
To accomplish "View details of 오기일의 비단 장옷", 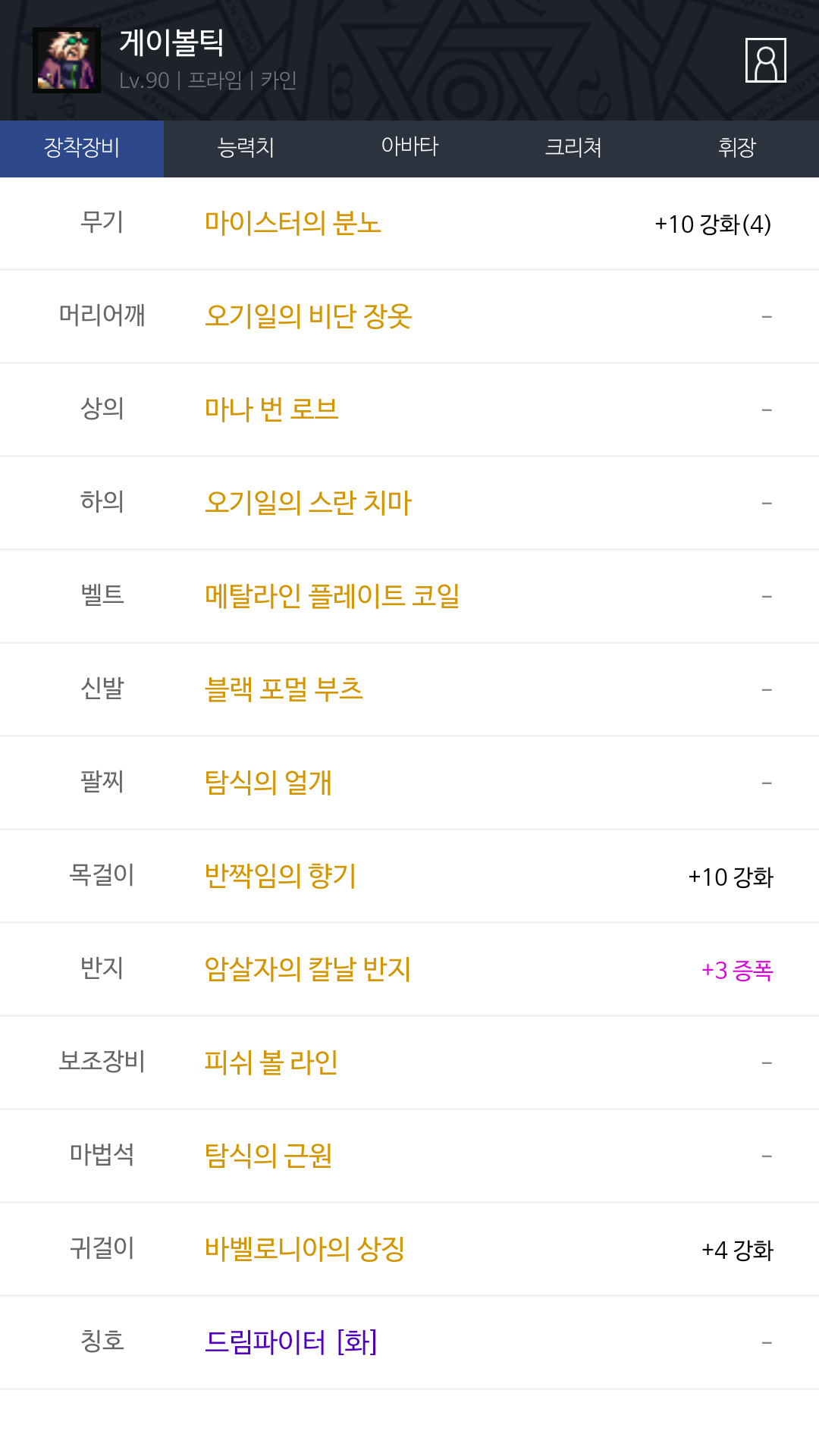I will point(308,316).
